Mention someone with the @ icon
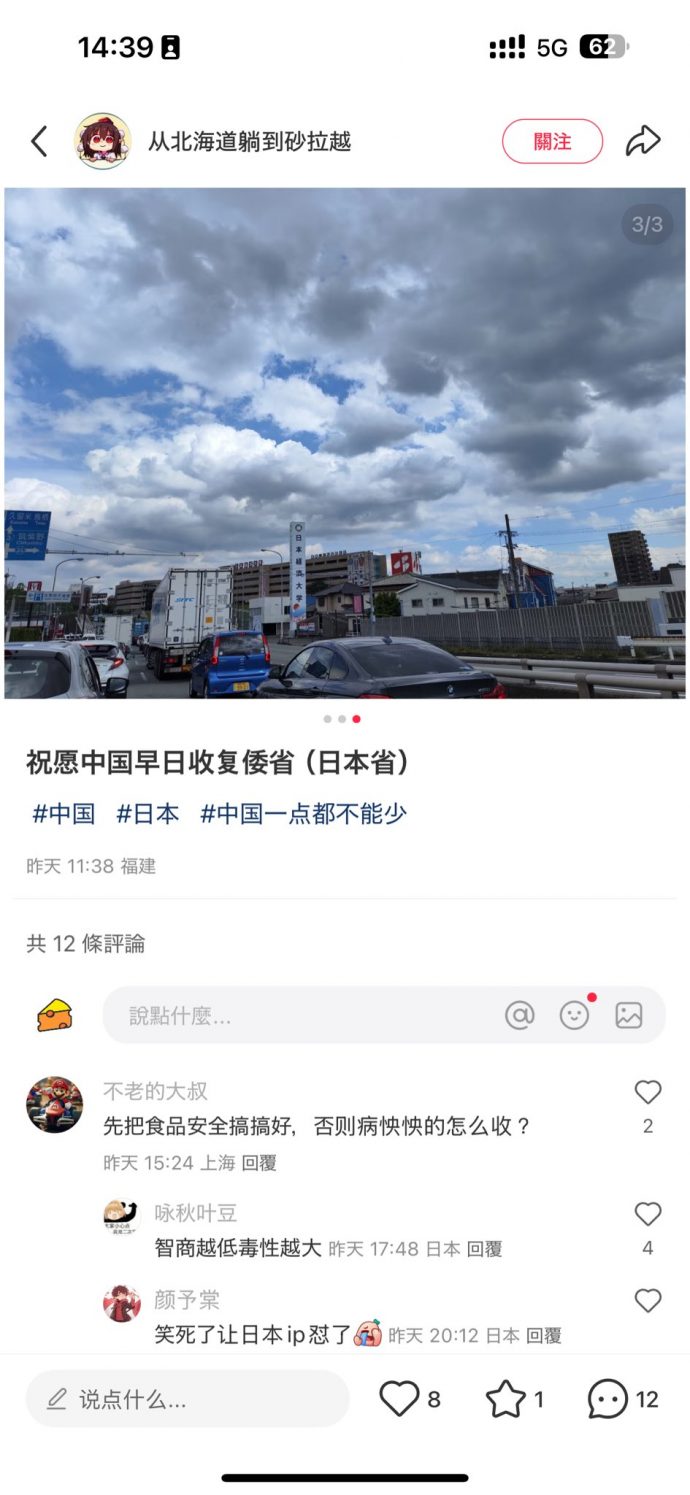The height and width of the screenshot is (1495, 690). pos(520,1016)
